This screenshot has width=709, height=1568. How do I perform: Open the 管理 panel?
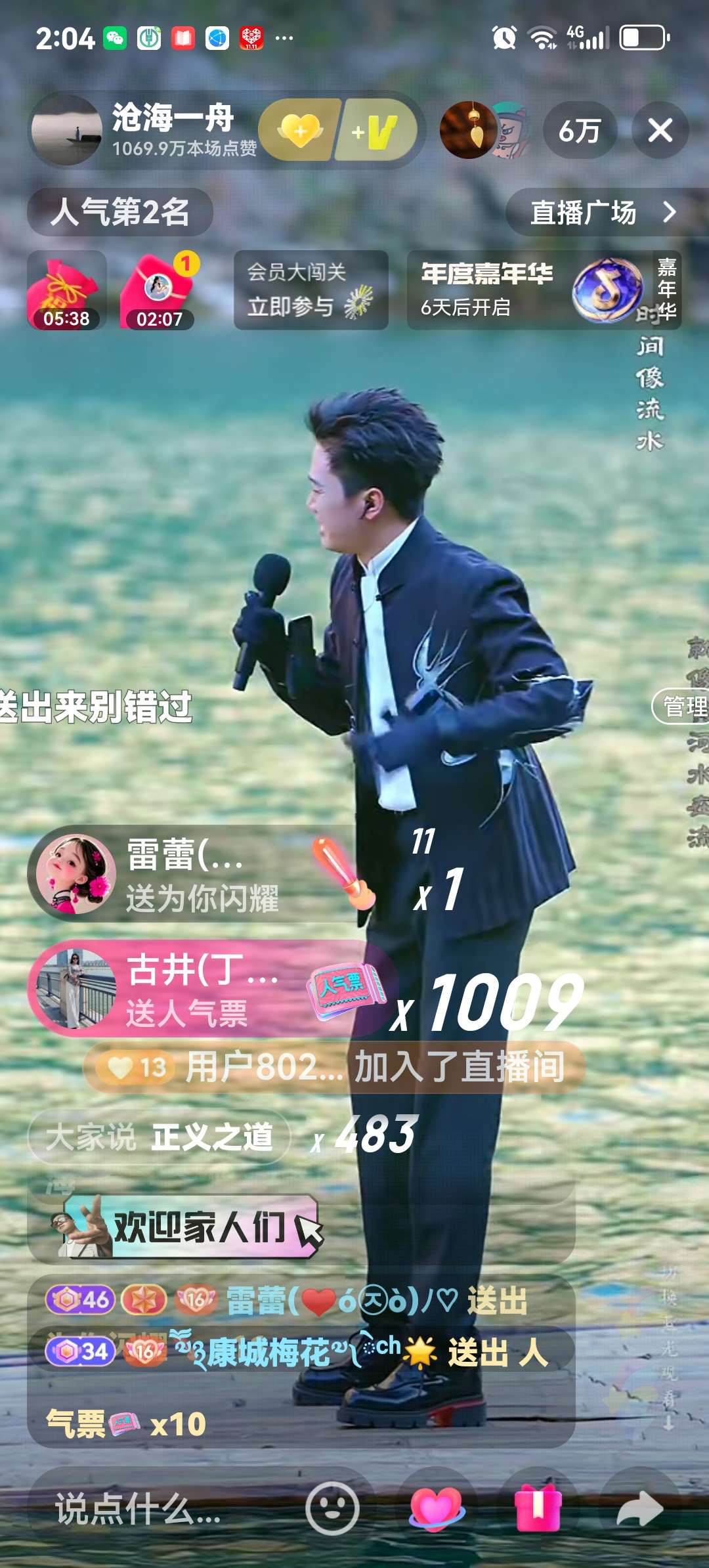[683, 706]
